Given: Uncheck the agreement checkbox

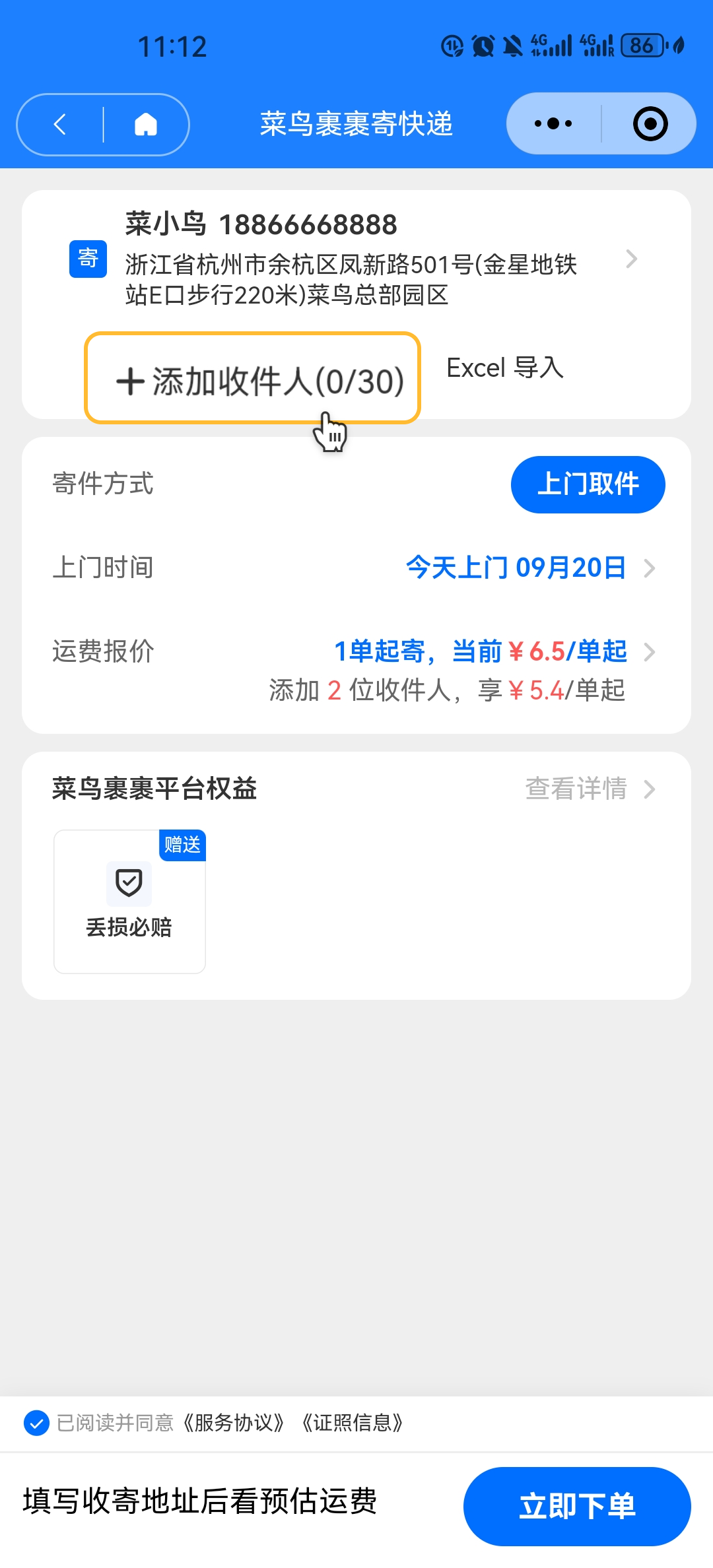Looking at the screenshot, I should [36, 1423].
